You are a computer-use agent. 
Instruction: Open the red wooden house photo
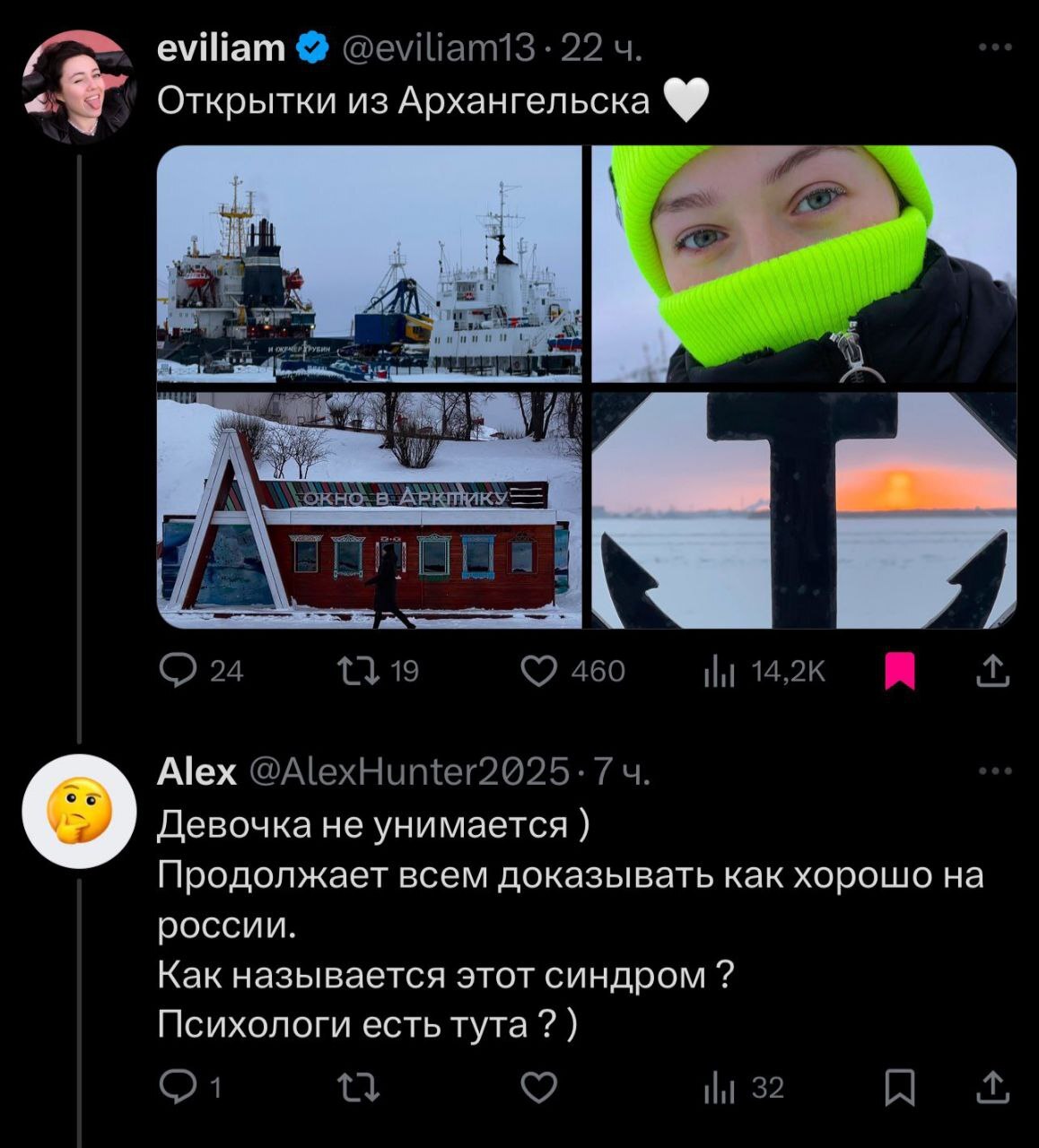[x=369, y=509]
